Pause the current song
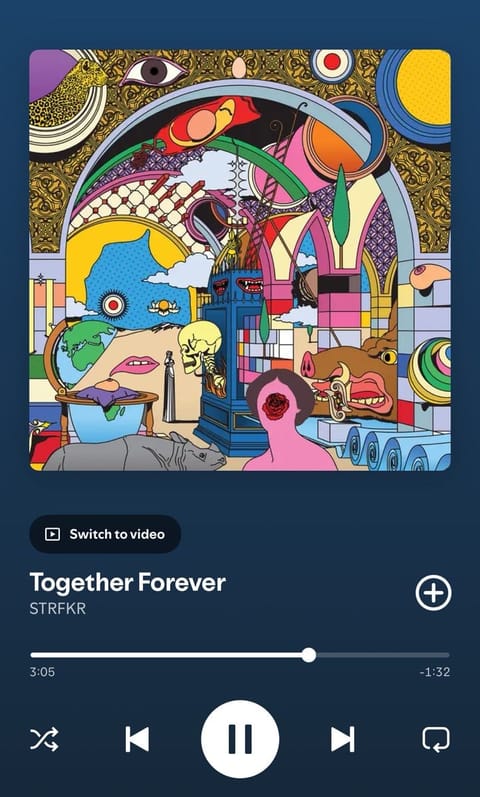 point(240,739)
